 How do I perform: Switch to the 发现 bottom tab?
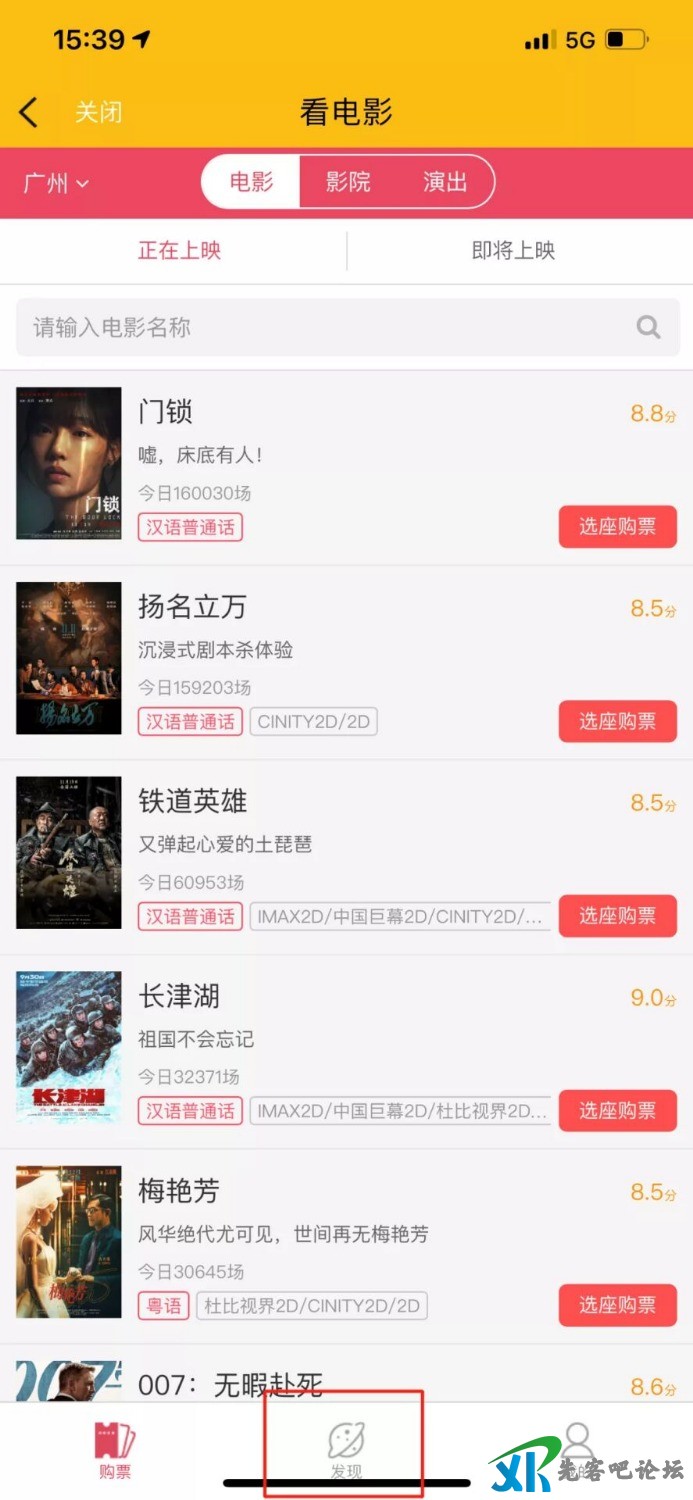tap(346, 1451)
